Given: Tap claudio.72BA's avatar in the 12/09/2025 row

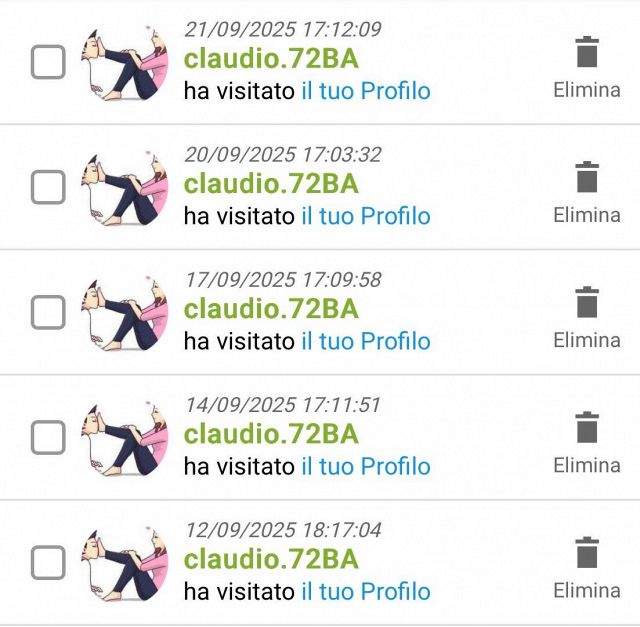Looking at the screenshot, I should pyautogui.click(x=125, y=562).
